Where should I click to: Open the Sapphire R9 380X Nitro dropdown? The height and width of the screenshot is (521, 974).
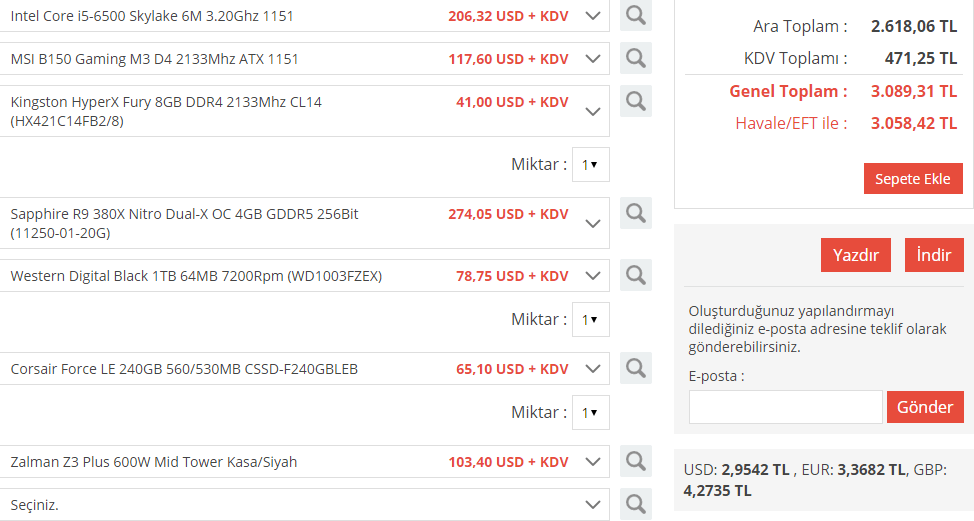pos(593,223)
